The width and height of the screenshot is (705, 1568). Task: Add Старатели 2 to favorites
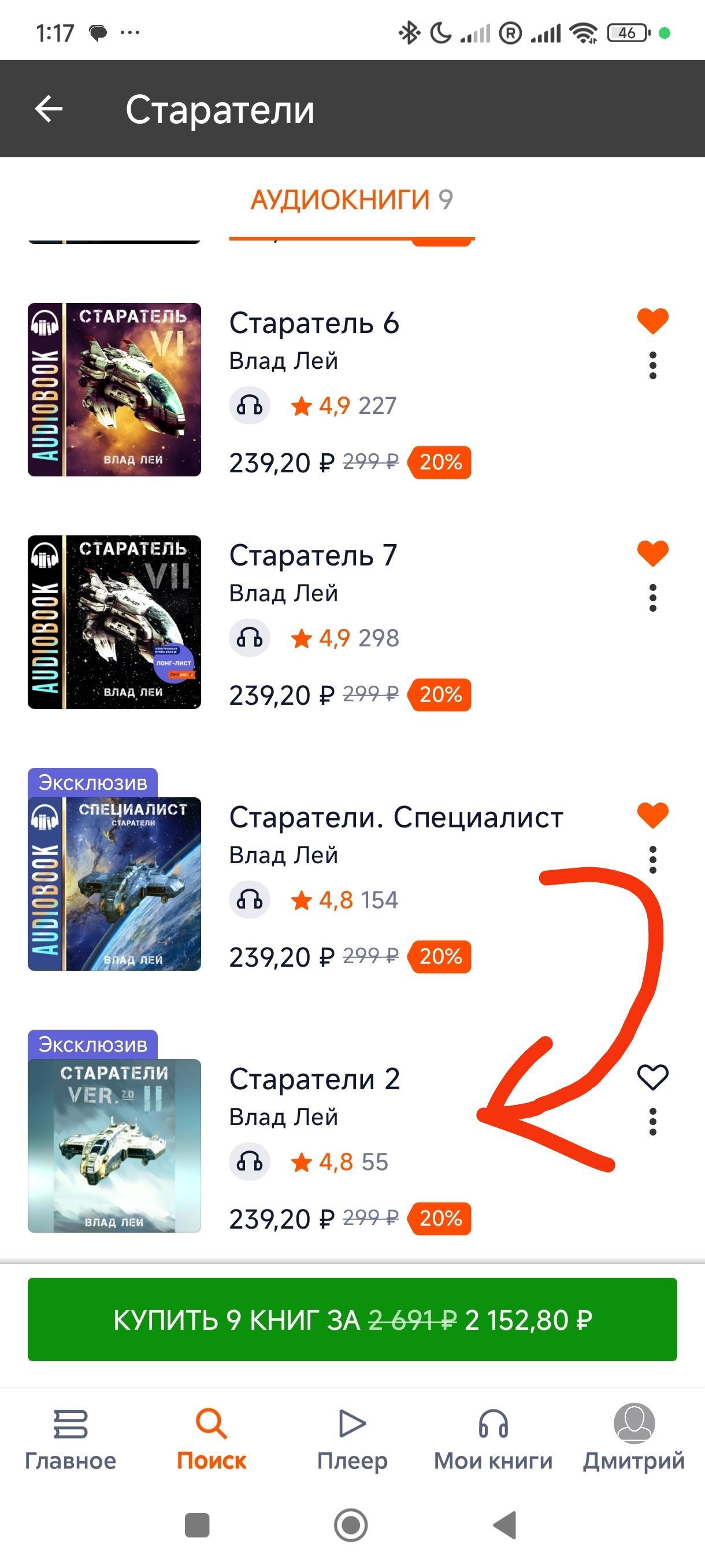[652, 1077]
